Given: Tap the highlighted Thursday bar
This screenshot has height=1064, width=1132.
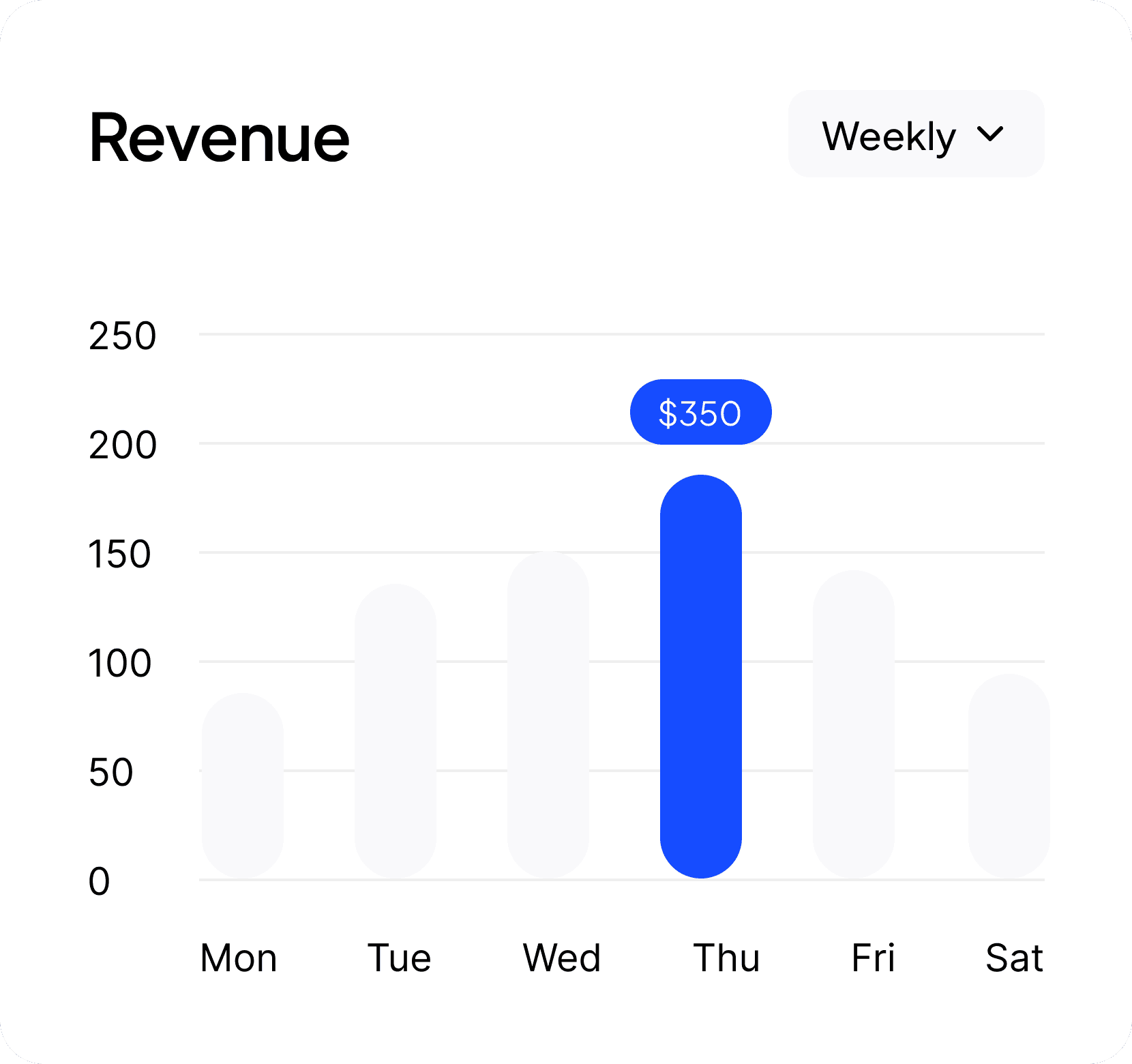Looking at the screenshot, I should point(701,677).
